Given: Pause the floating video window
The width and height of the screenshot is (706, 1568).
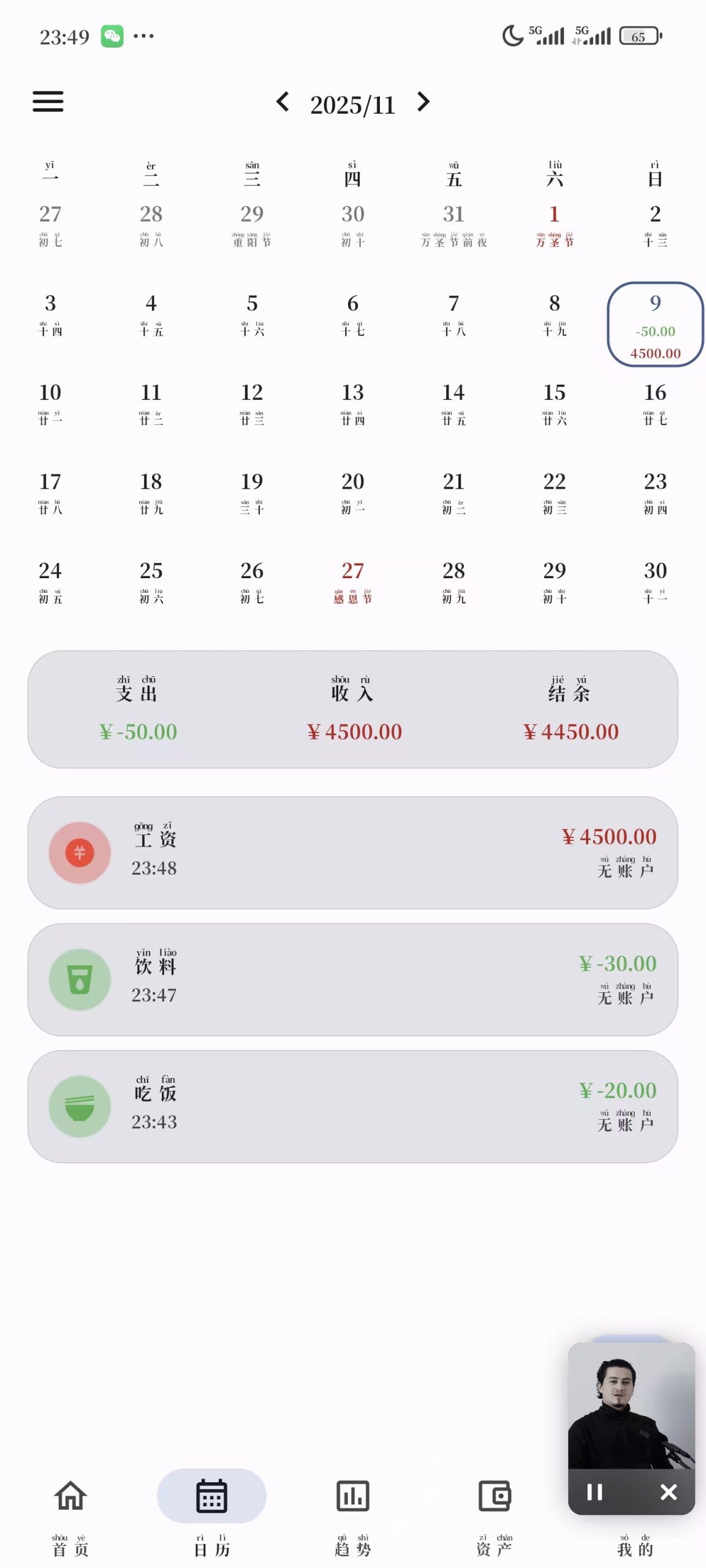Looking at the screenshot, I should click(x=594, y=1491).
